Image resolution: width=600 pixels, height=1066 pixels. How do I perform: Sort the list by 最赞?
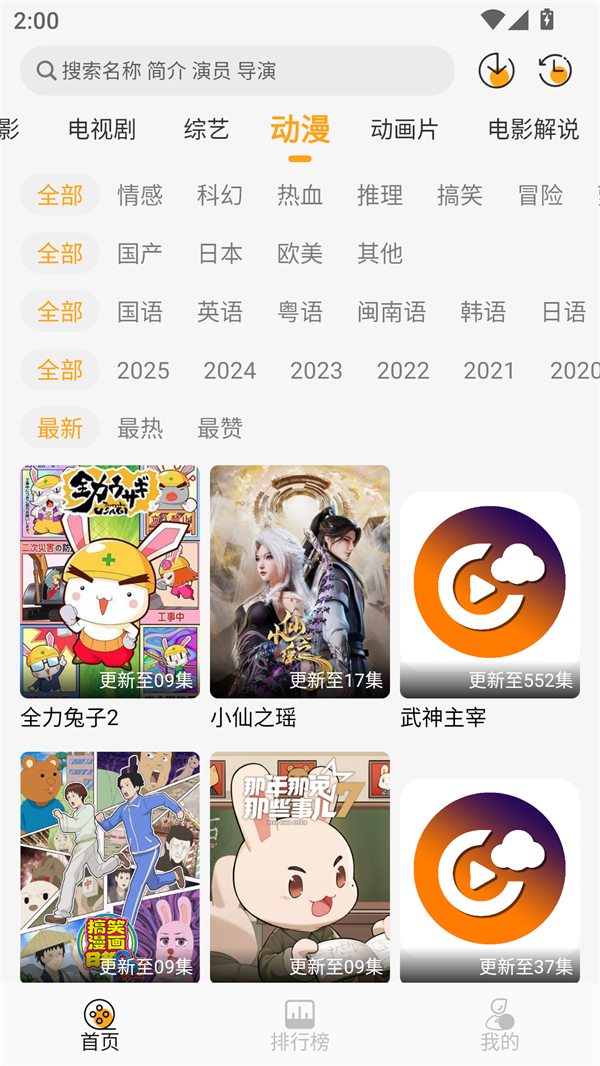click(220, 428)
